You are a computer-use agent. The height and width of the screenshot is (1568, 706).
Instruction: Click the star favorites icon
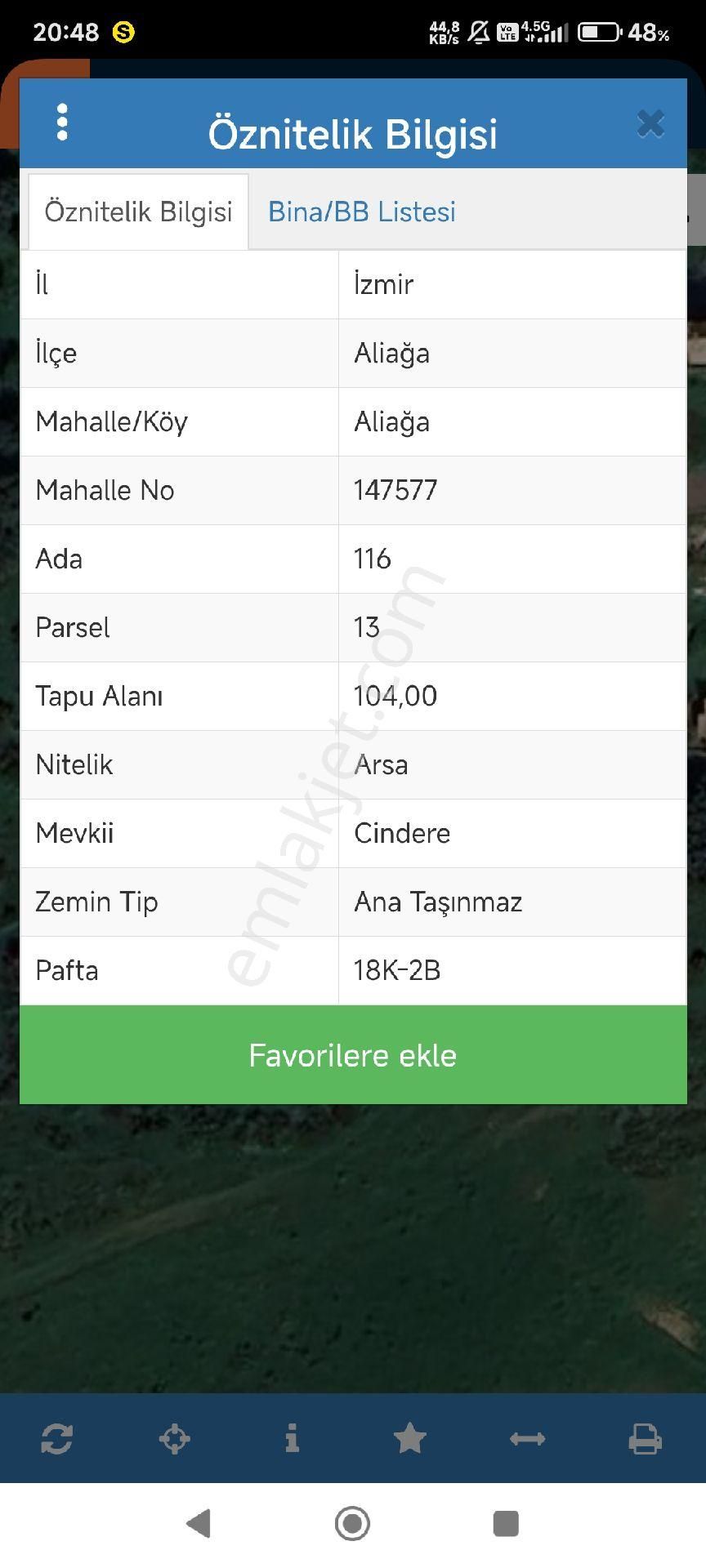(x=409, y=1438)
